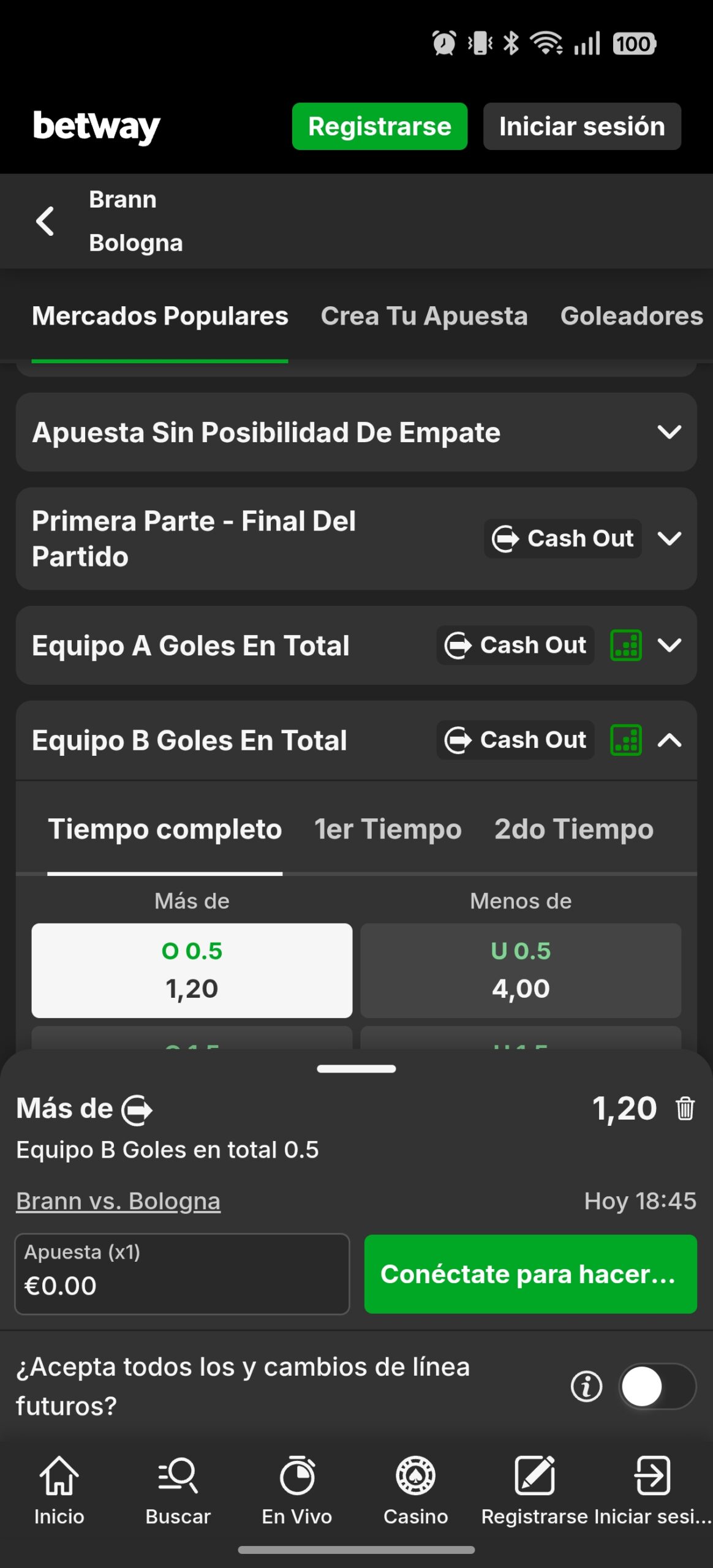This screenshot has height=1568, width=713.
Task: Expand Apuesta Sin Posibilidad De Empate
Action: click(669, 432)
